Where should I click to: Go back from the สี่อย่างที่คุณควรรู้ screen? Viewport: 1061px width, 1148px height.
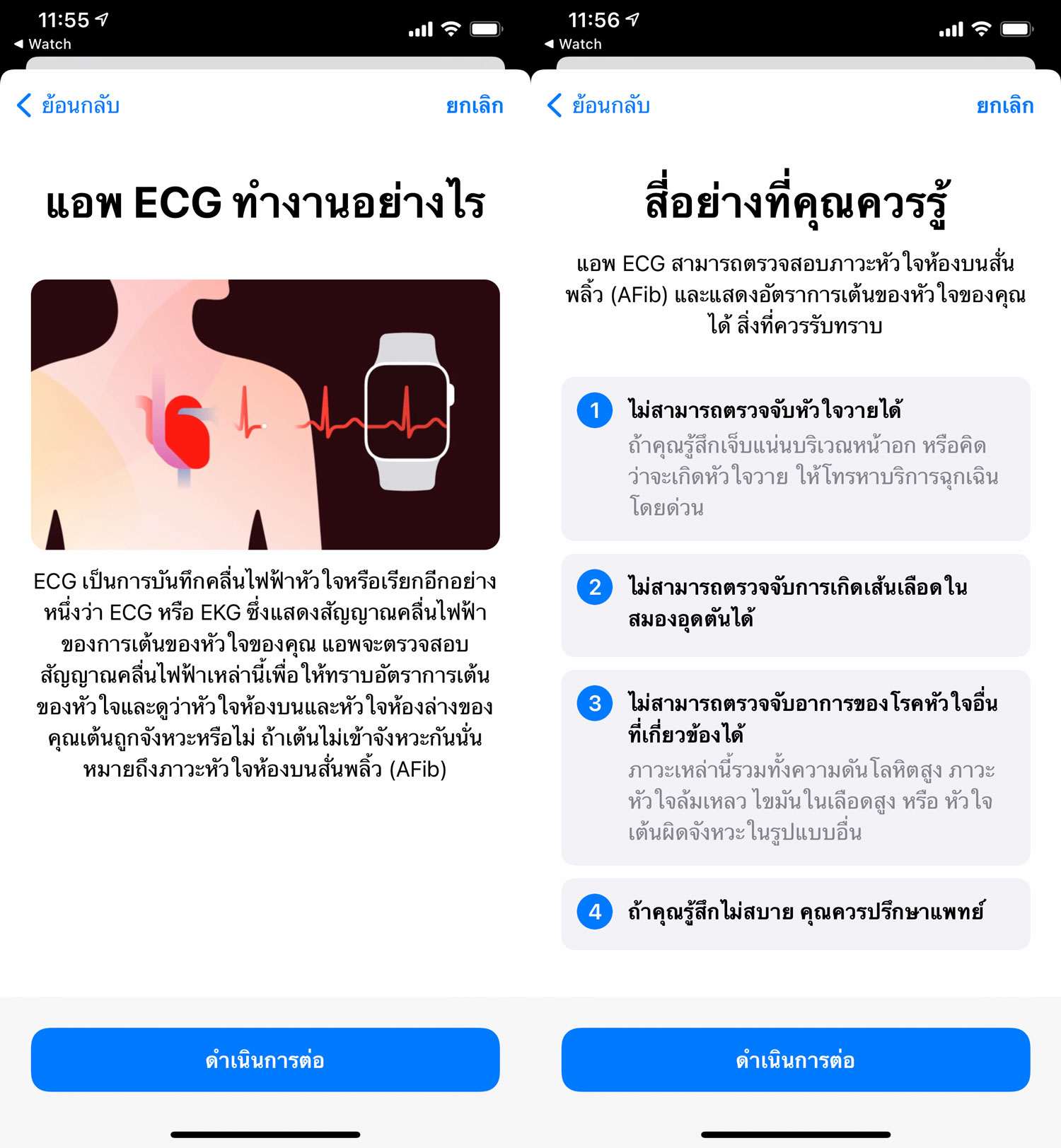click(x=598, y=105)
